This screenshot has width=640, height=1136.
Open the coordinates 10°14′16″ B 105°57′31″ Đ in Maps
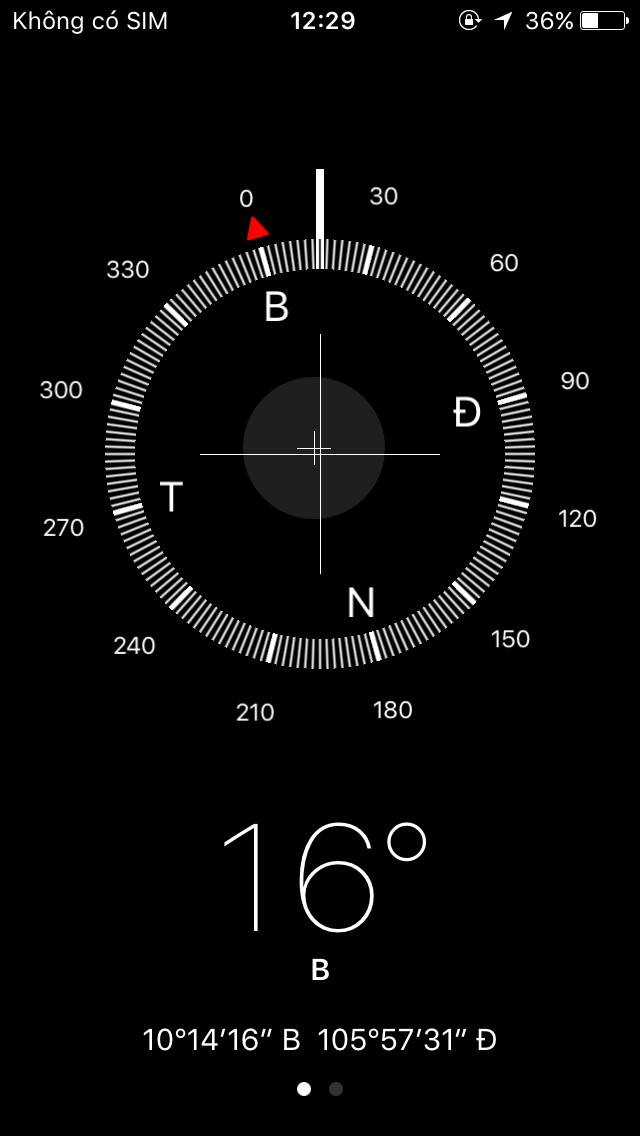tap(320, 1040)
